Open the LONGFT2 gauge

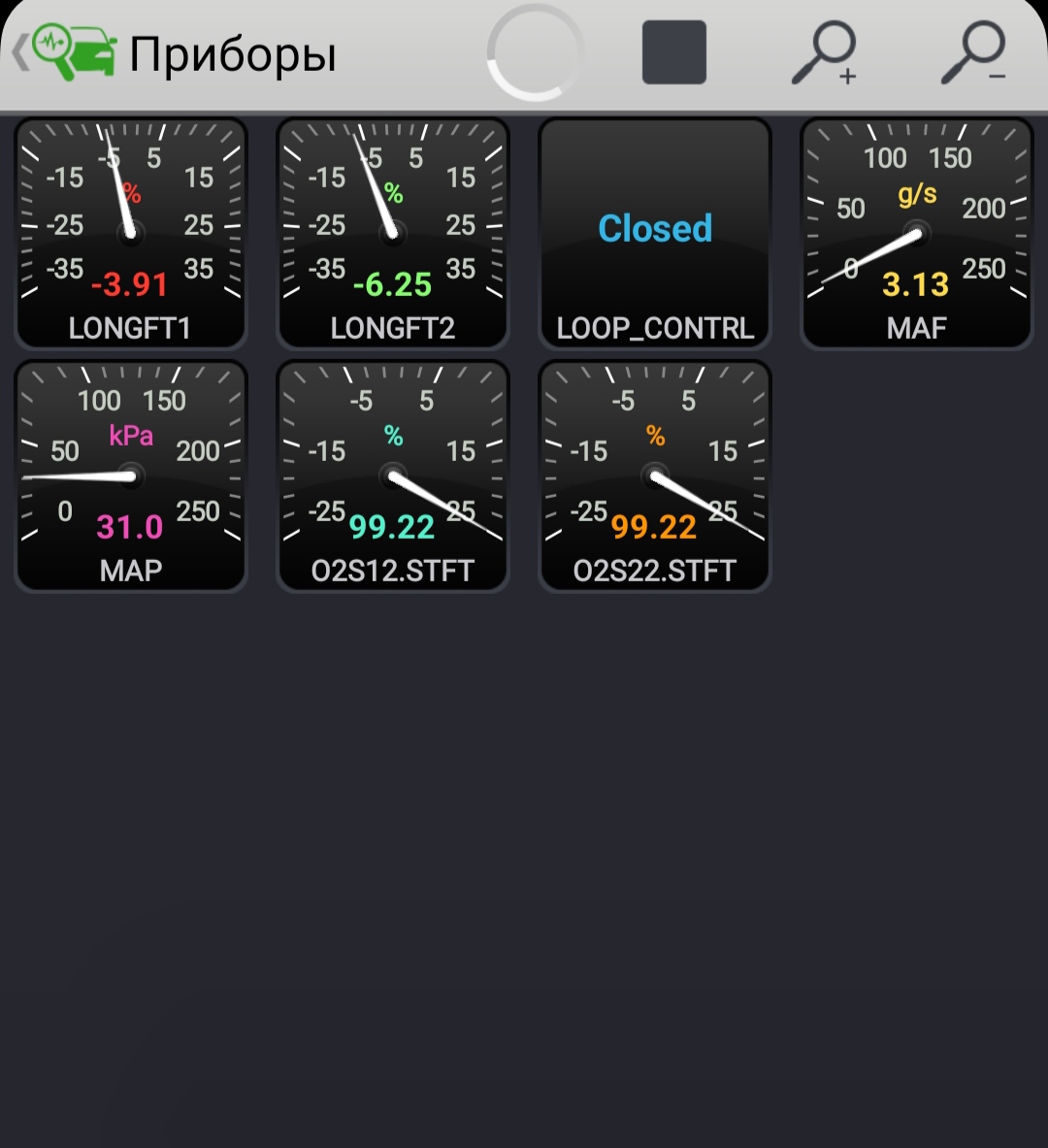coord(393,233)
